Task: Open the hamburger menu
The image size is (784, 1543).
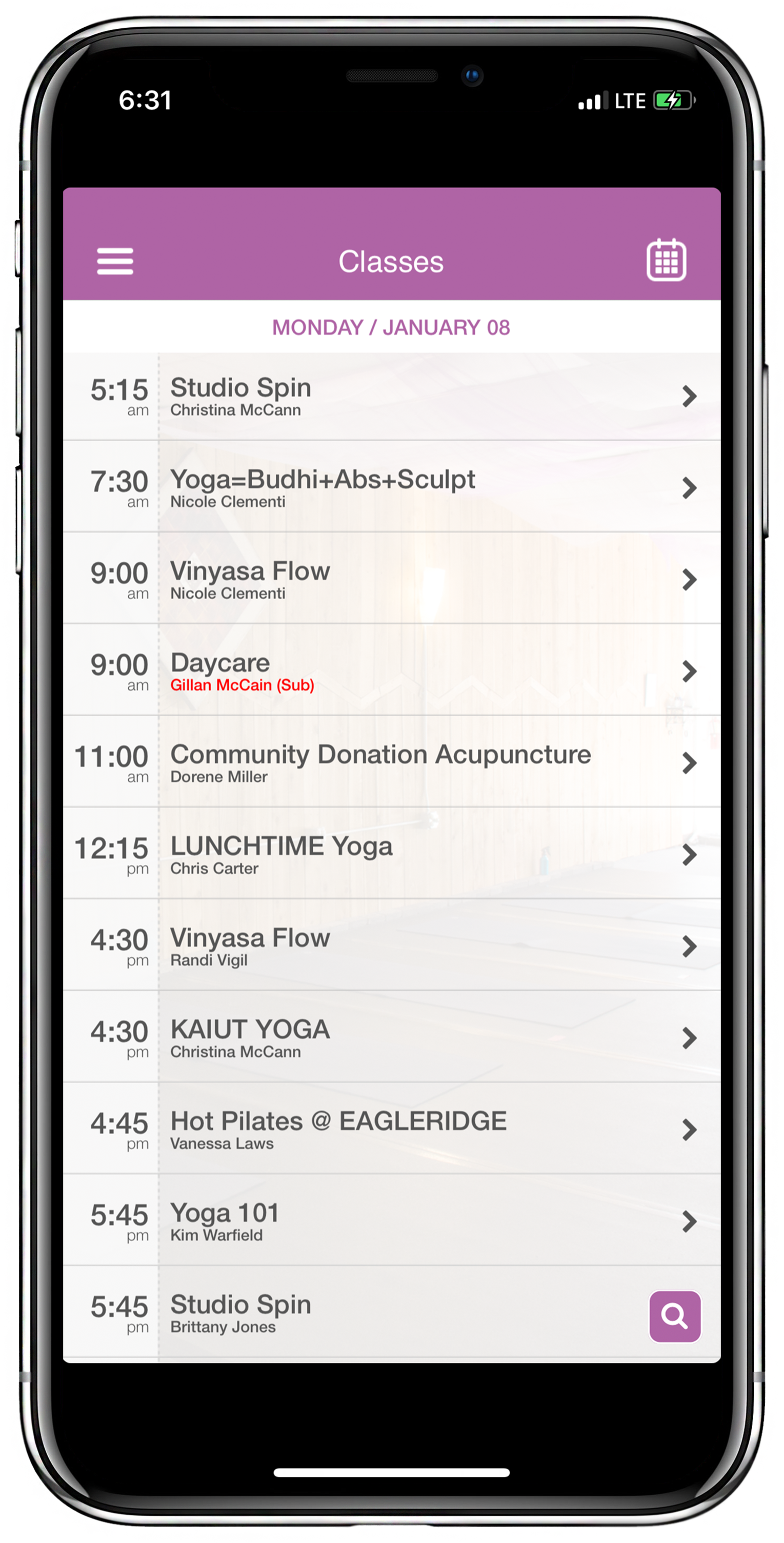Action: pos(115,261)
